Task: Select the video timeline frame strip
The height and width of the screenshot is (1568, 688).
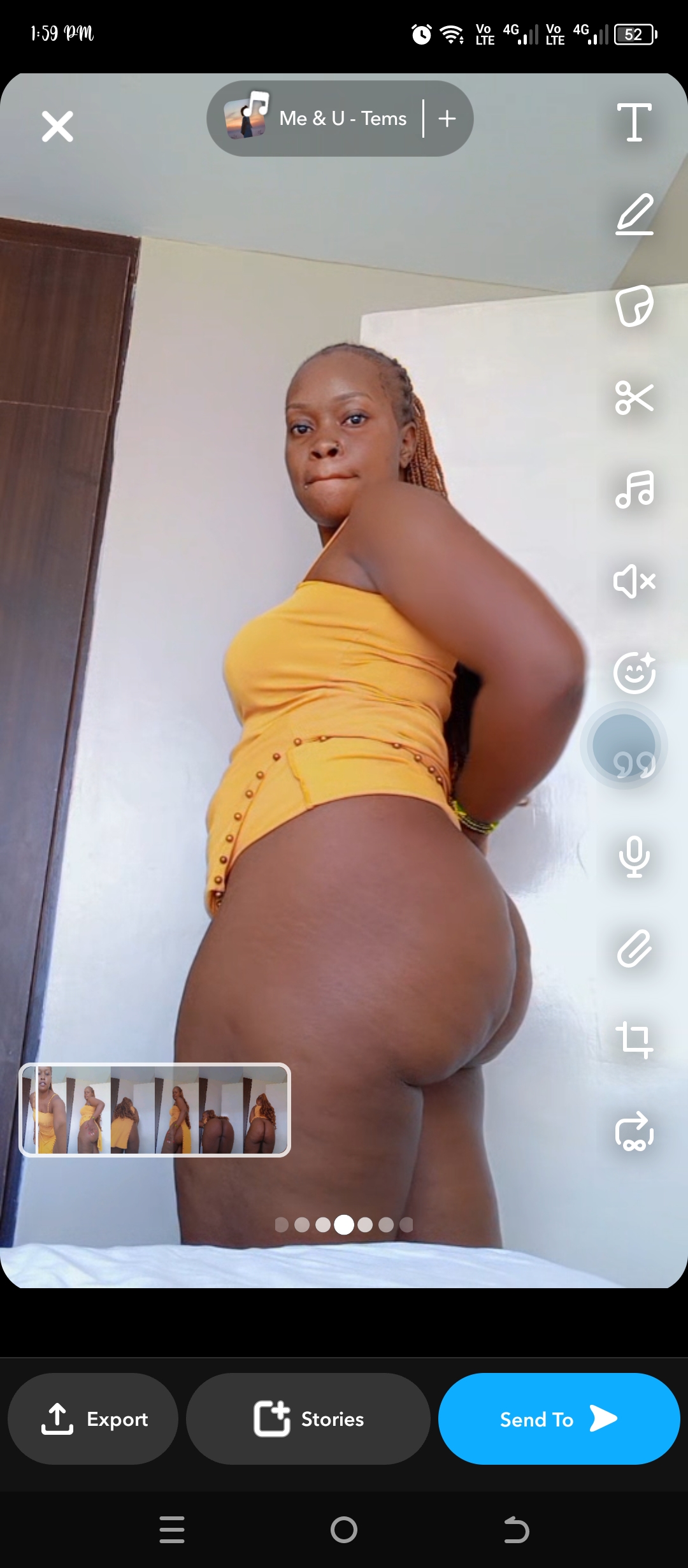Action: 155,1110
